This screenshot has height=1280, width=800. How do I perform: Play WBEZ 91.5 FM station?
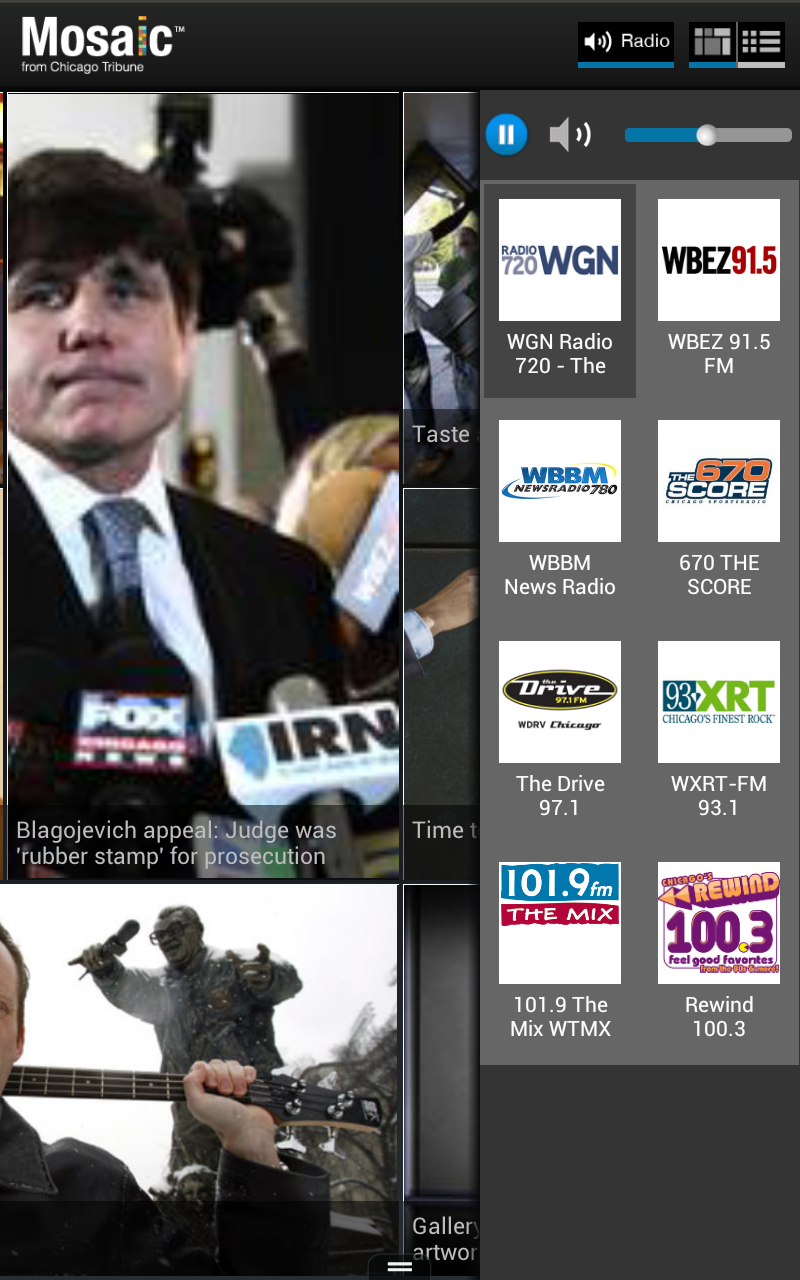[719, 290]
